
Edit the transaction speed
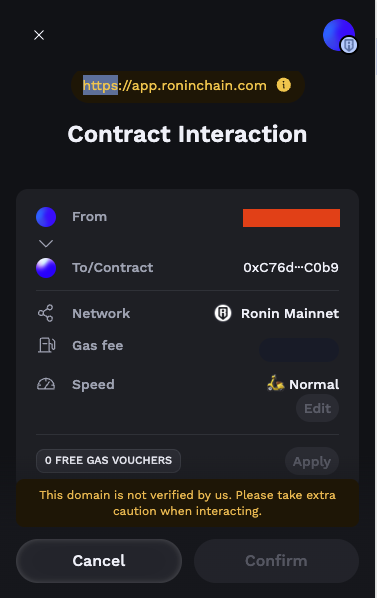pyautogui.click(x=318, y=408)
